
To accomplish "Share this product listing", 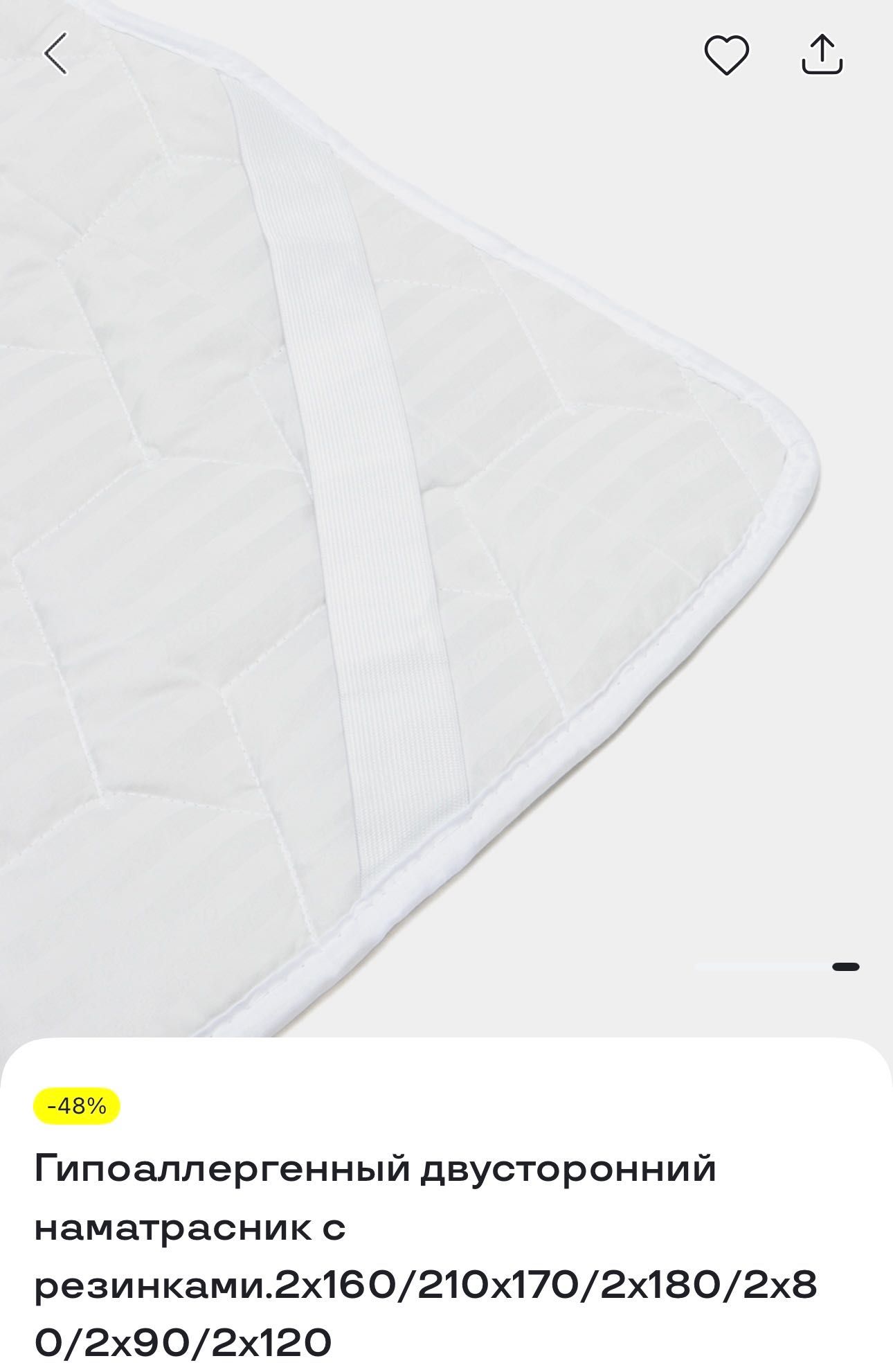I will tap(822, 55).
